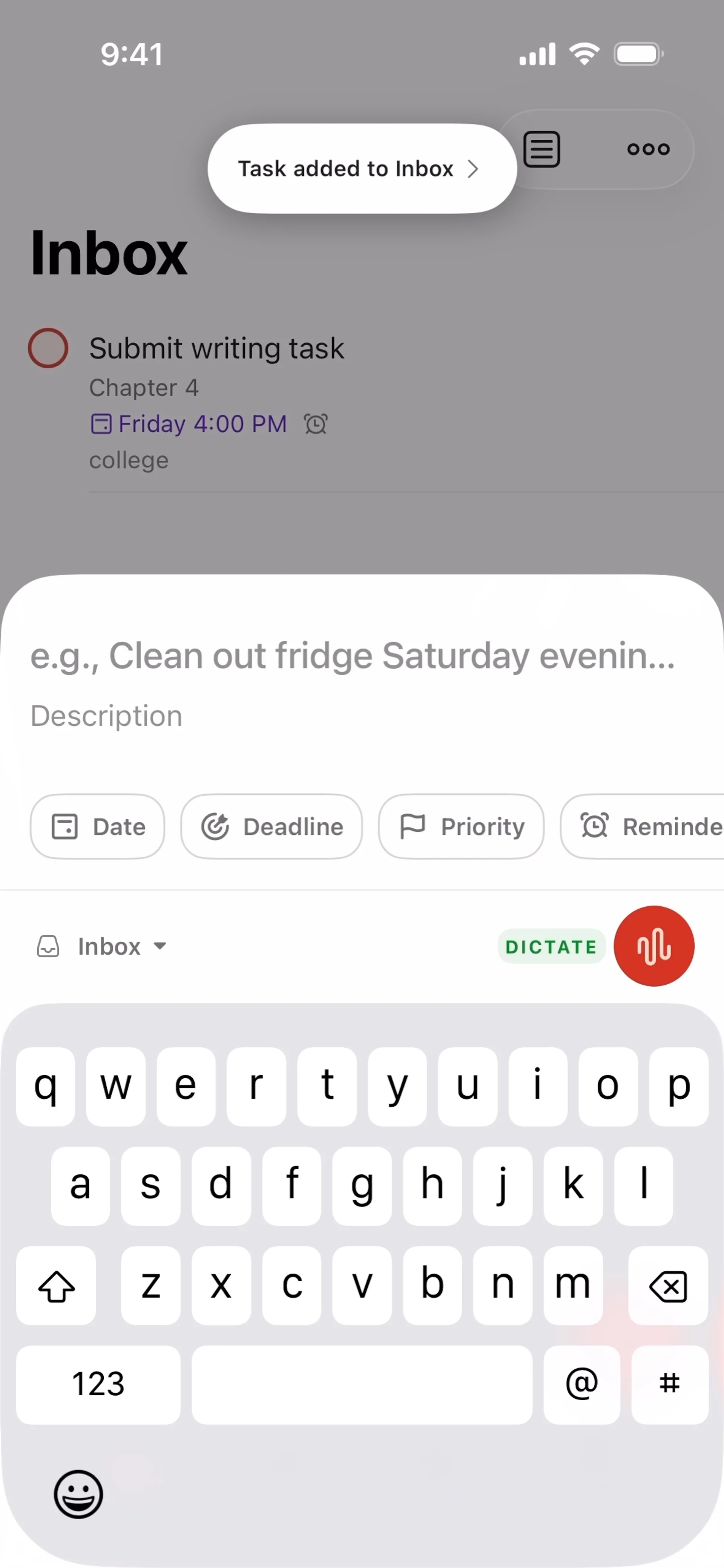Insert the # label key
This screenshot has width=724, height=1568.
pos(669,1384)
